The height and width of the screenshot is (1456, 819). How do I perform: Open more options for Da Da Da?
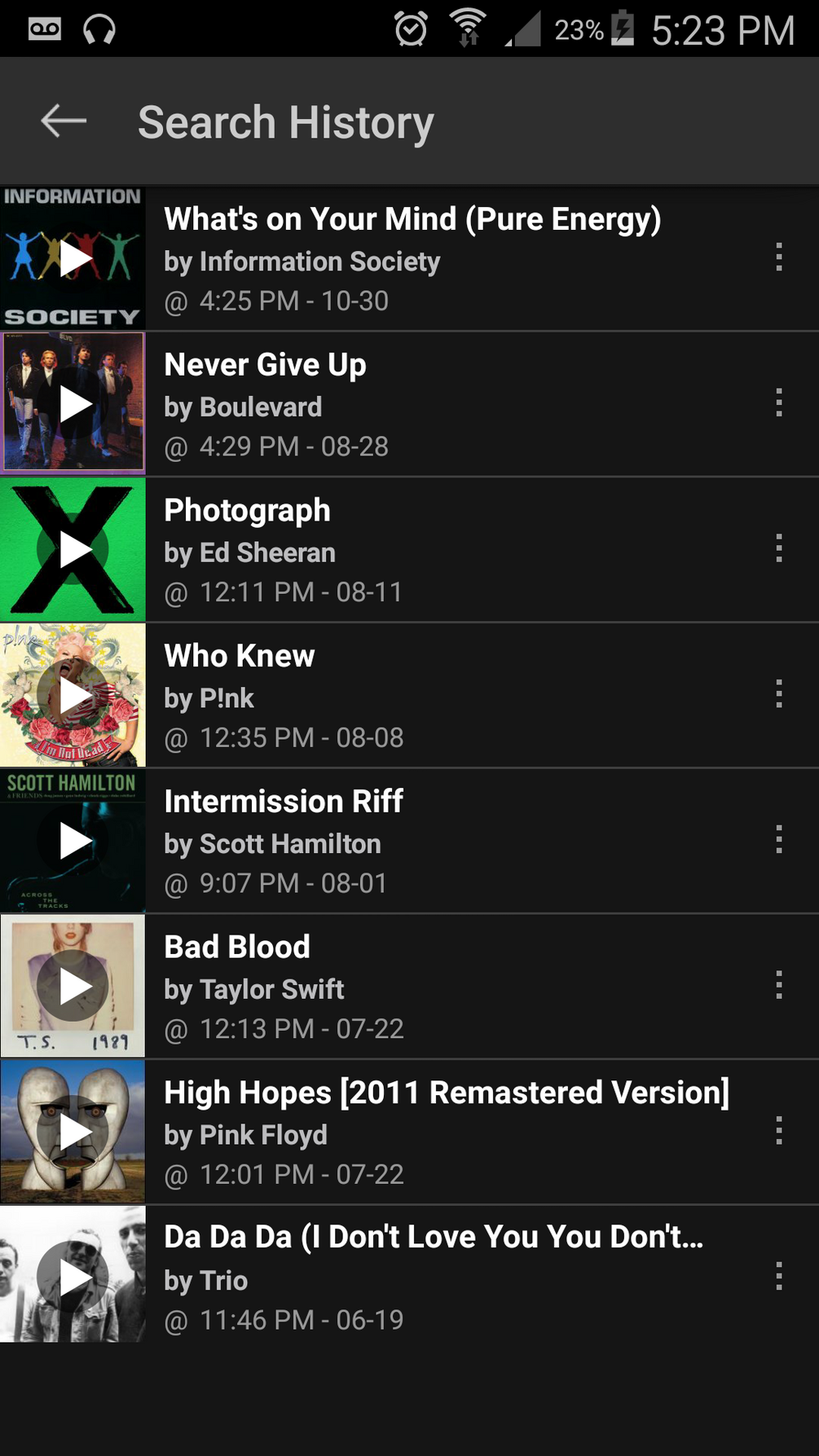779,1276
